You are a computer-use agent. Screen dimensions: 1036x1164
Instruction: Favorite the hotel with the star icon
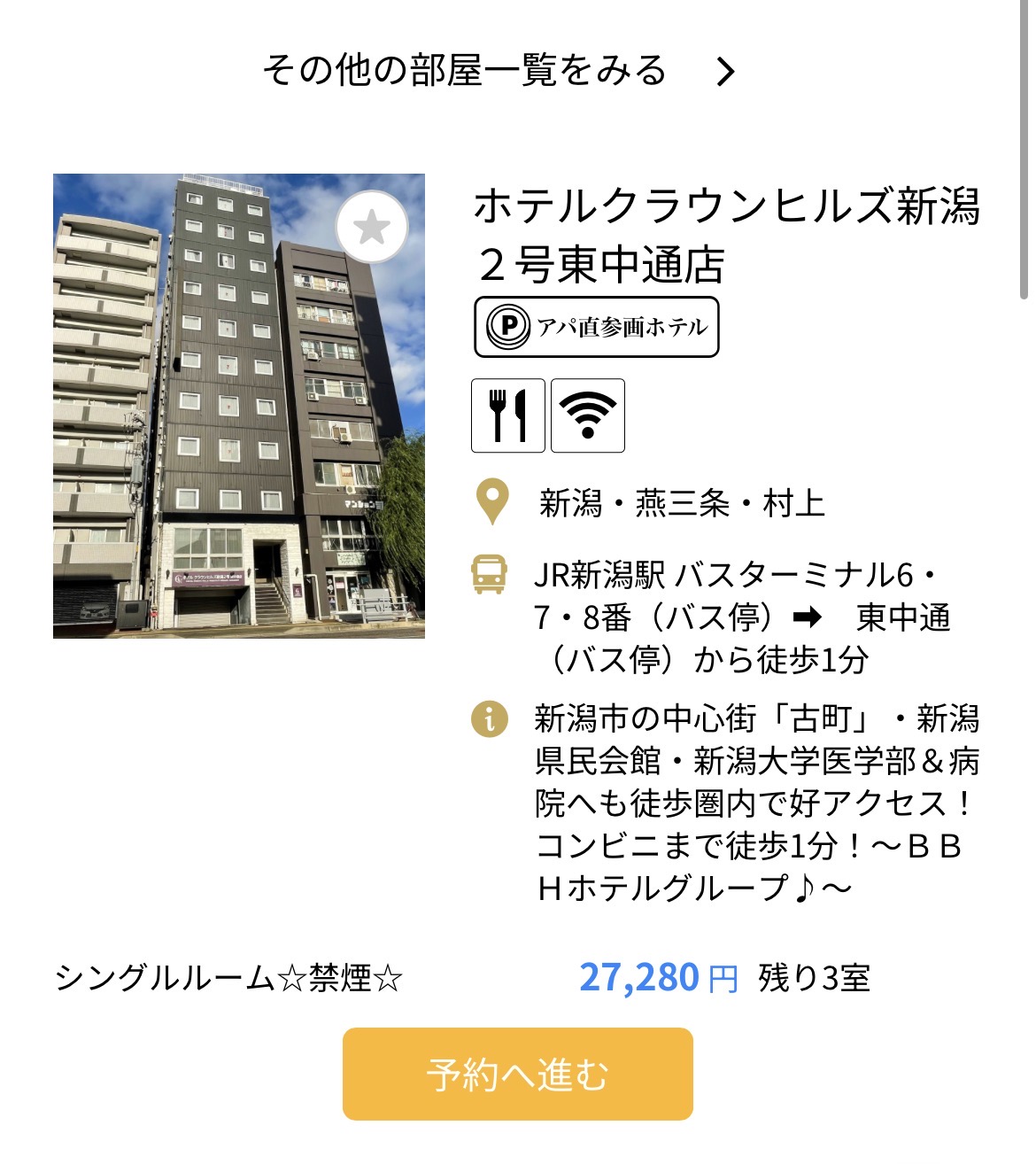pyautogui.click(x=372, y=227)
